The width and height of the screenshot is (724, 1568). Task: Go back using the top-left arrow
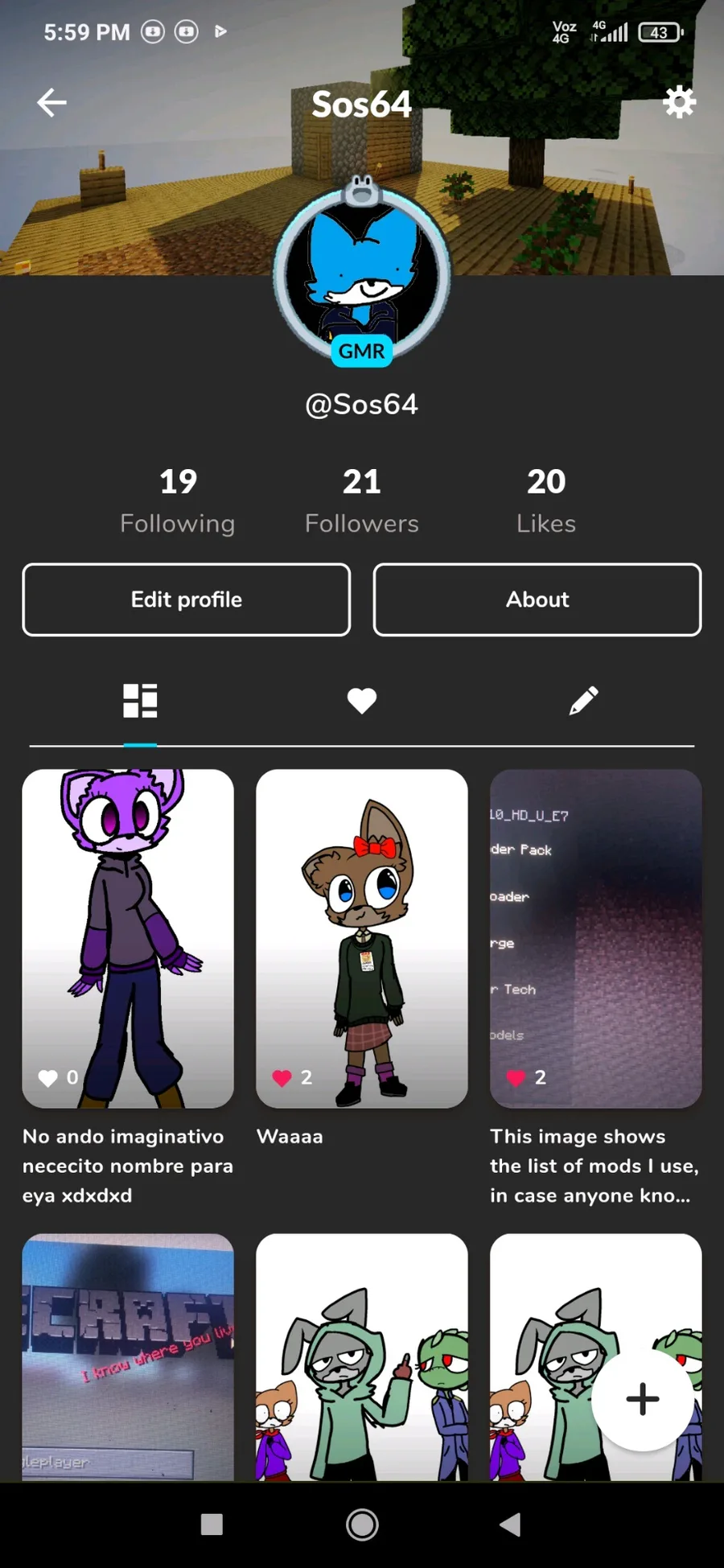pos(51,103)
